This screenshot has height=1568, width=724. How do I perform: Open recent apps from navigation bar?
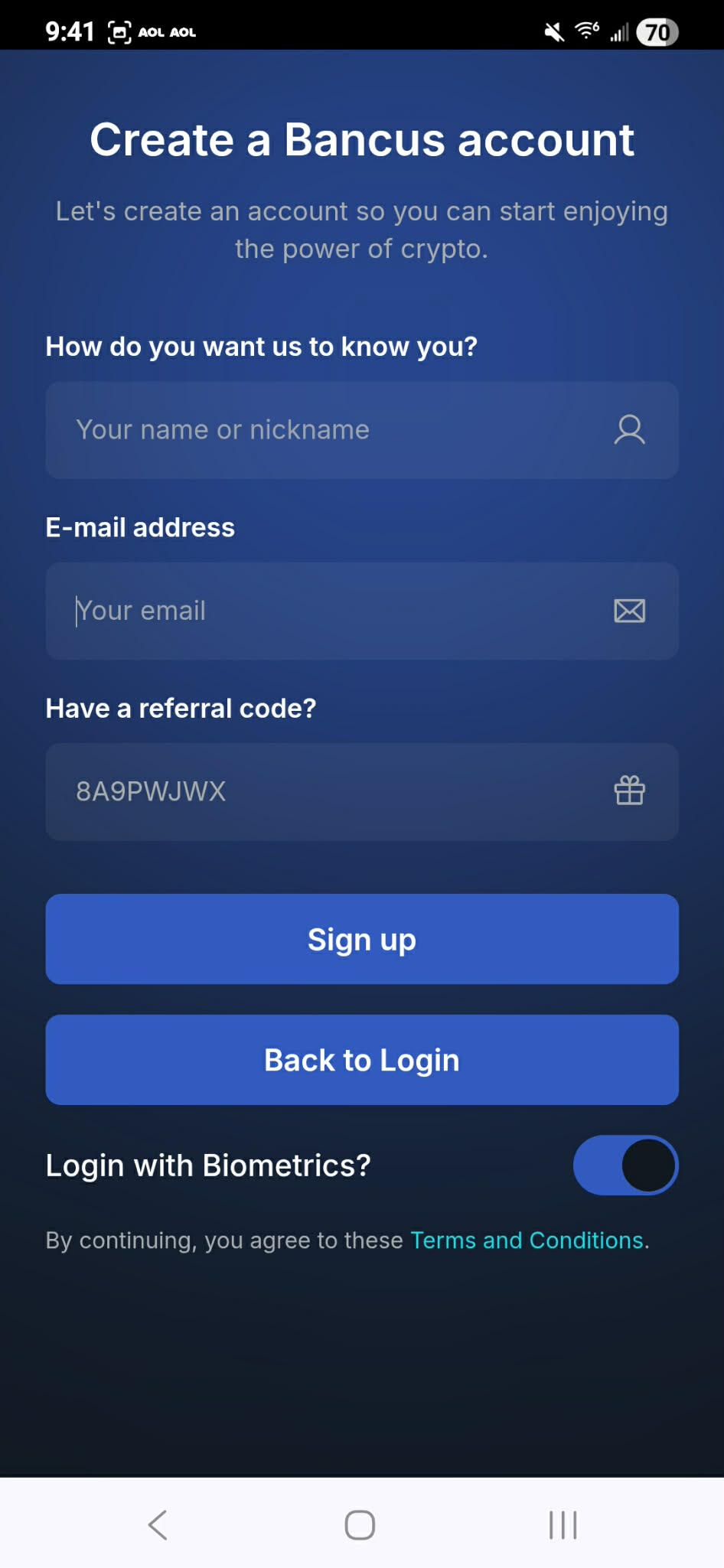click(563, 1525)
